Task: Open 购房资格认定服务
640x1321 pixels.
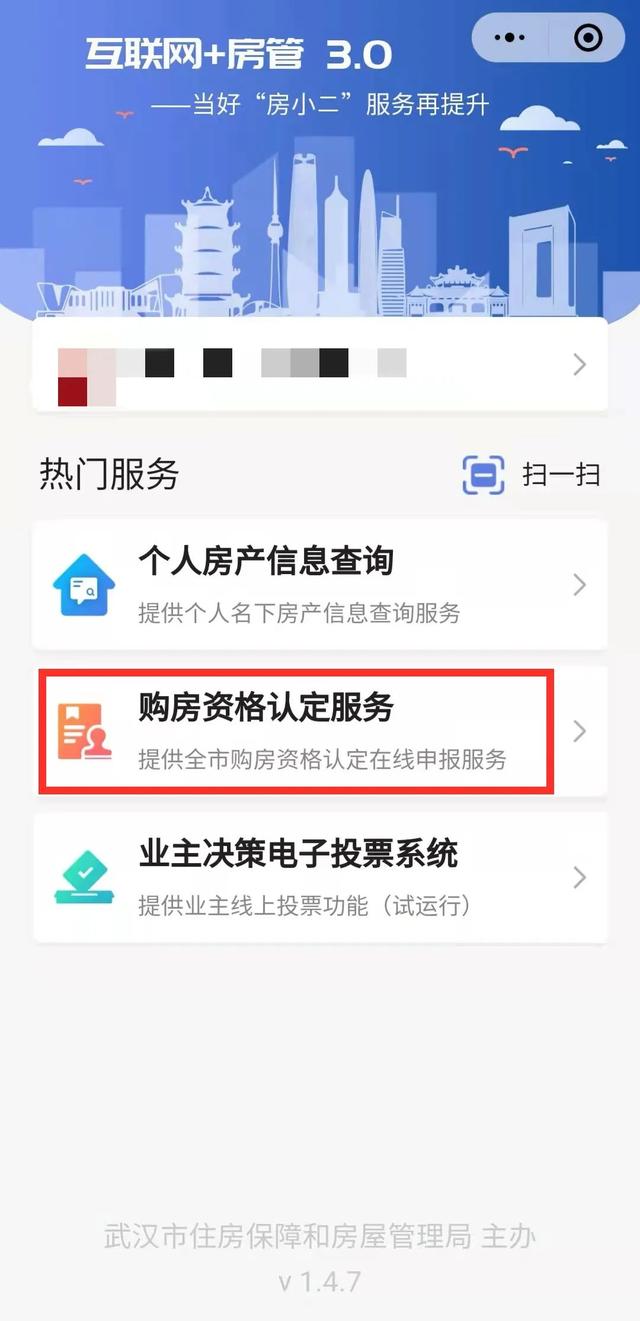Action: [x=320, y=731]
